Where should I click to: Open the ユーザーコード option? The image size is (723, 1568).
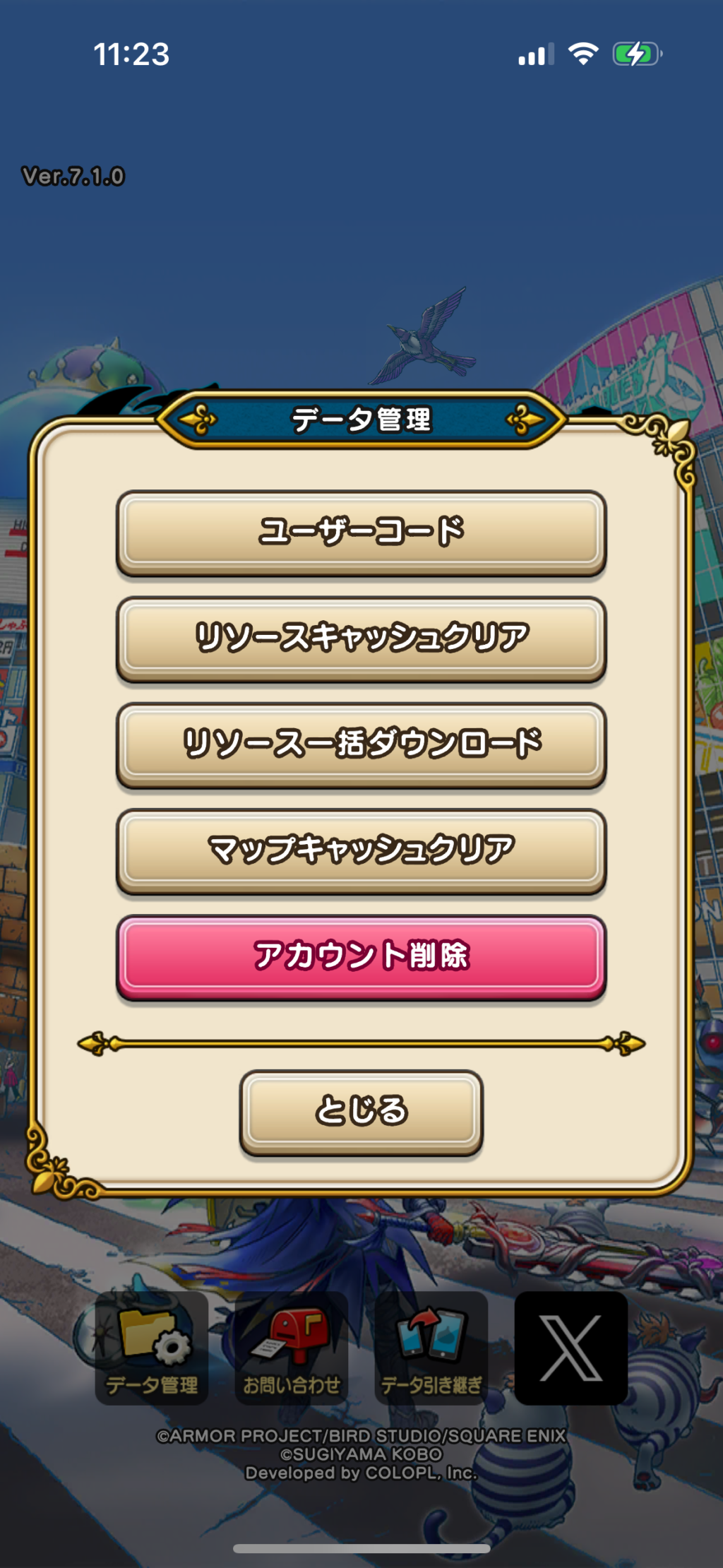tap(361, 533)
